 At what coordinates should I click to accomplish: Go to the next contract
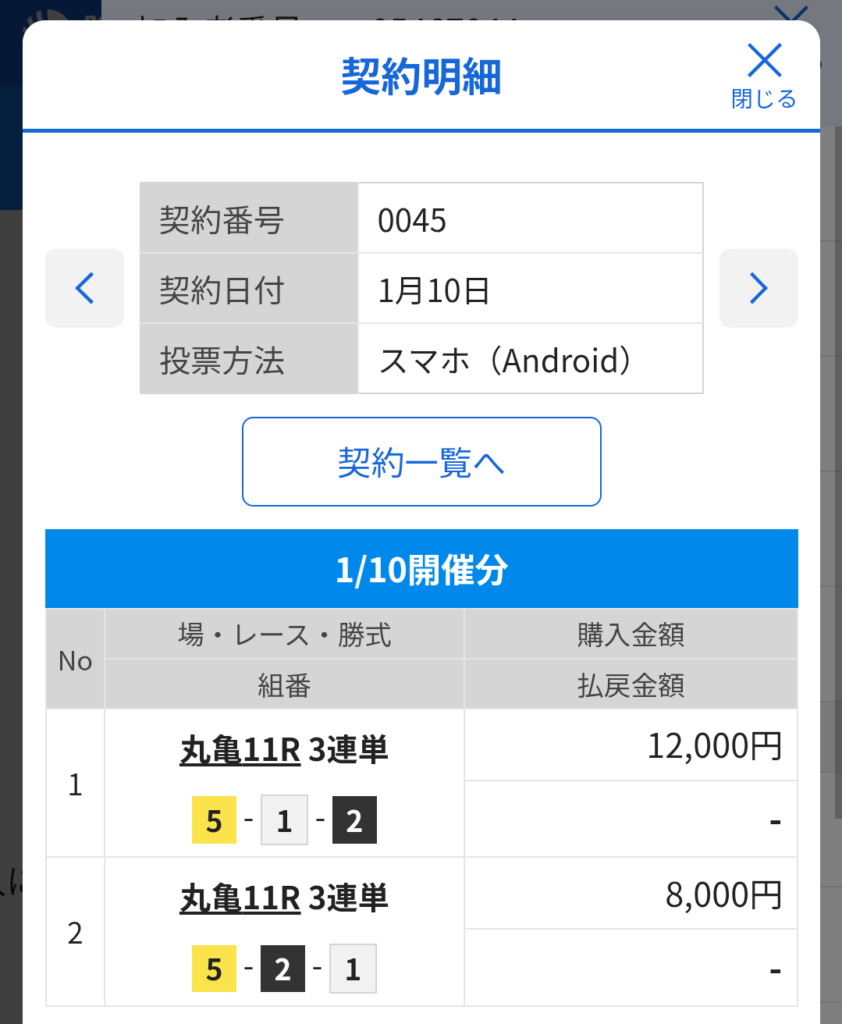(758, 288)
